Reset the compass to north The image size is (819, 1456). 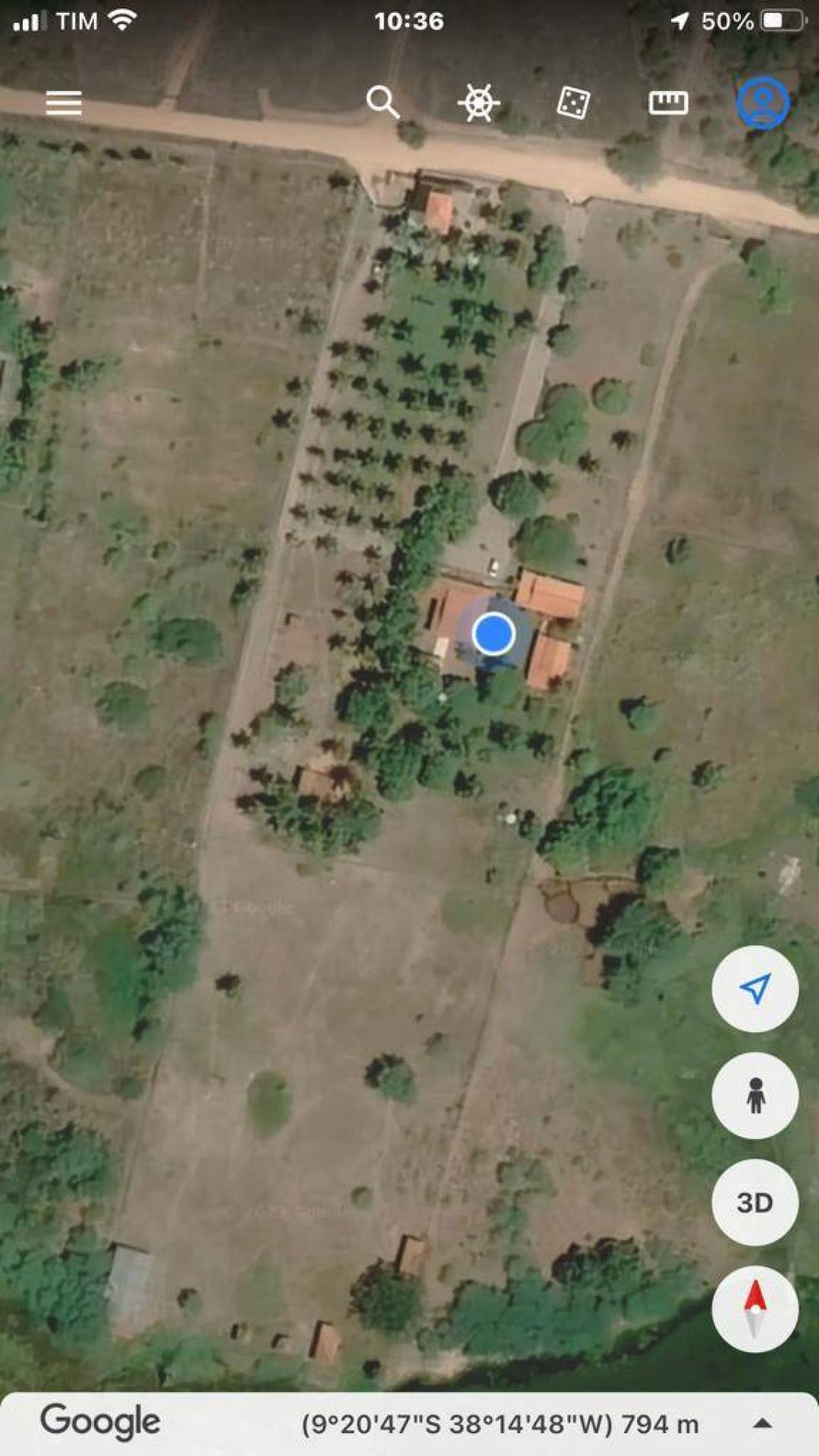pos(755,1309)
